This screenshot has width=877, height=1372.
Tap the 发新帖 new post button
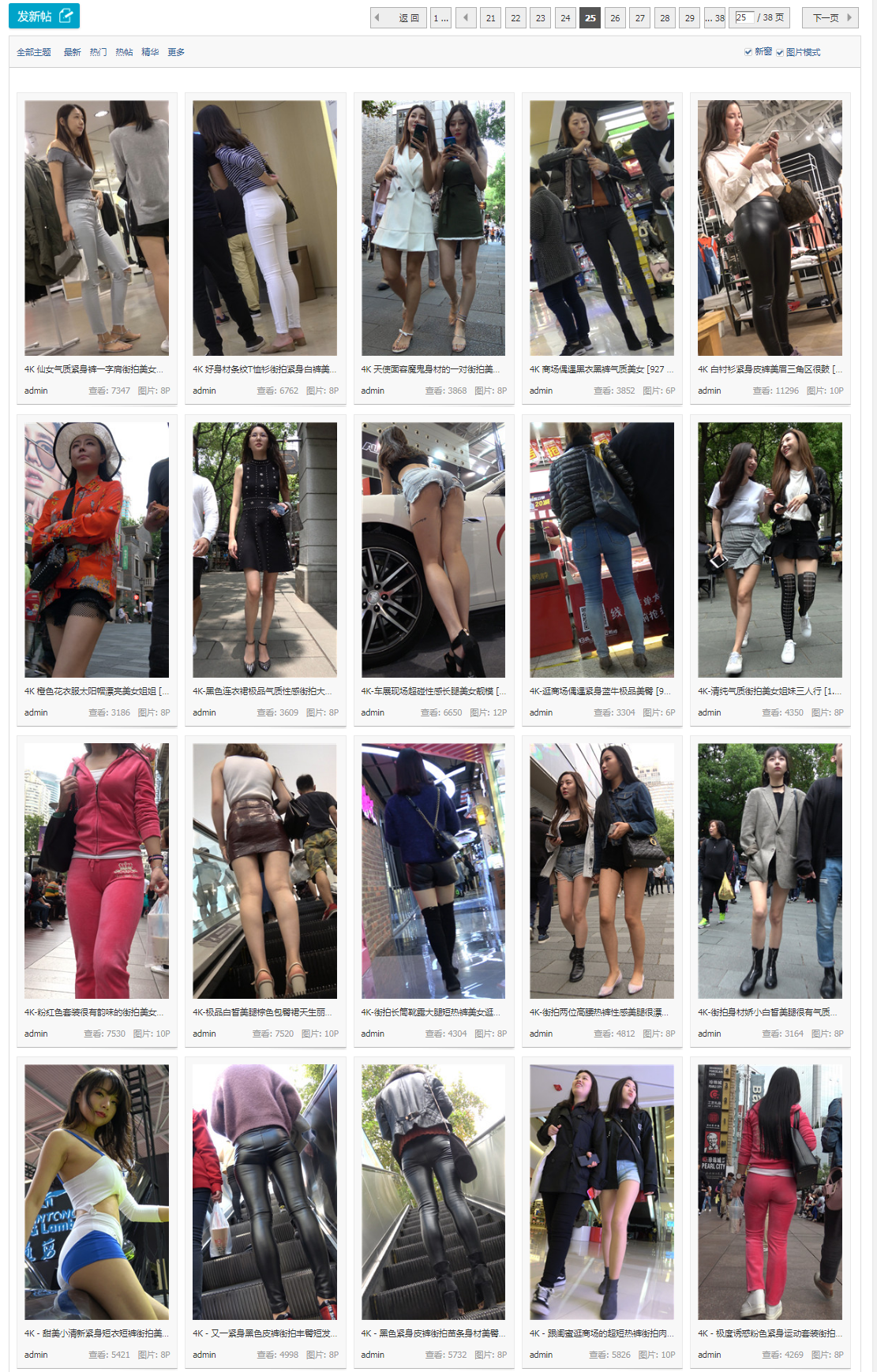pyautogui.click(x=44, y=16)
